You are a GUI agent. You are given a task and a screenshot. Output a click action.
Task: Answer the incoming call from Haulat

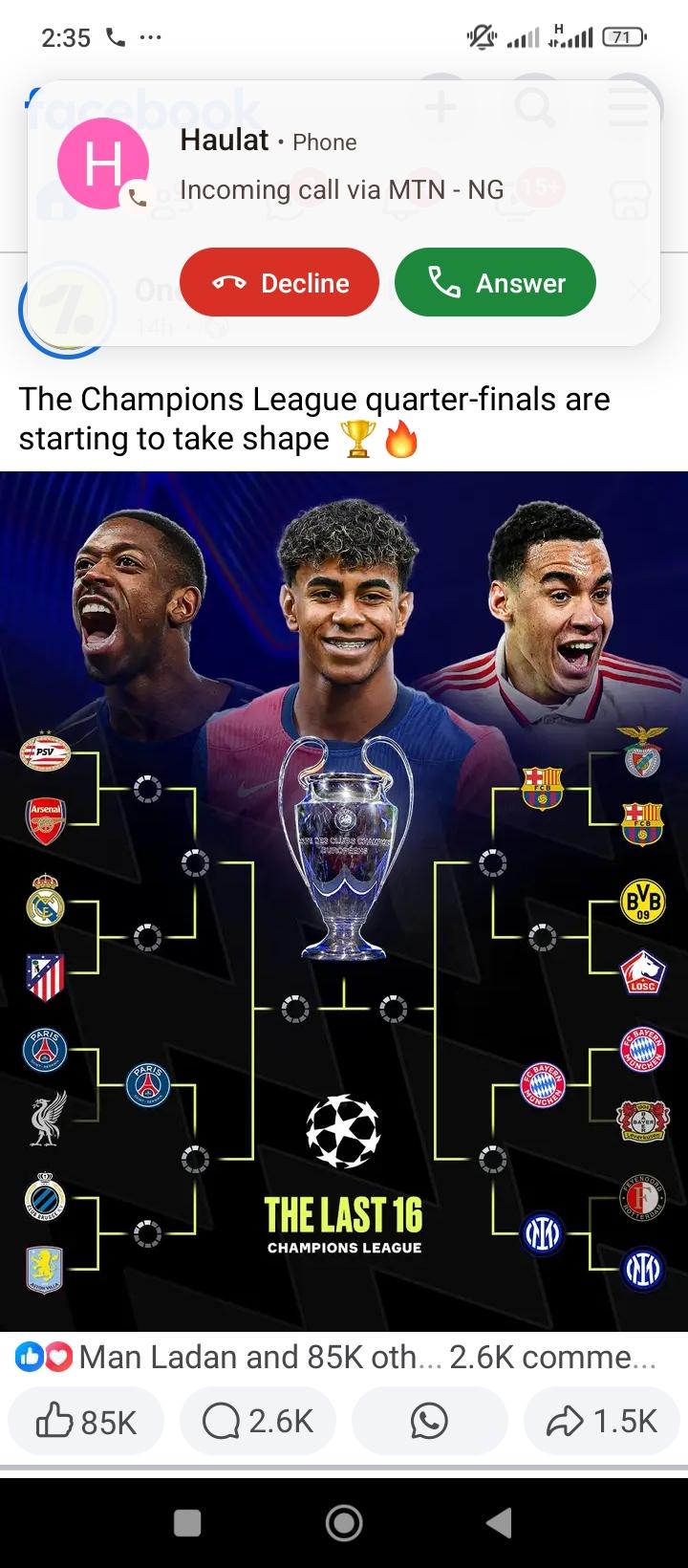coord(495,282)
